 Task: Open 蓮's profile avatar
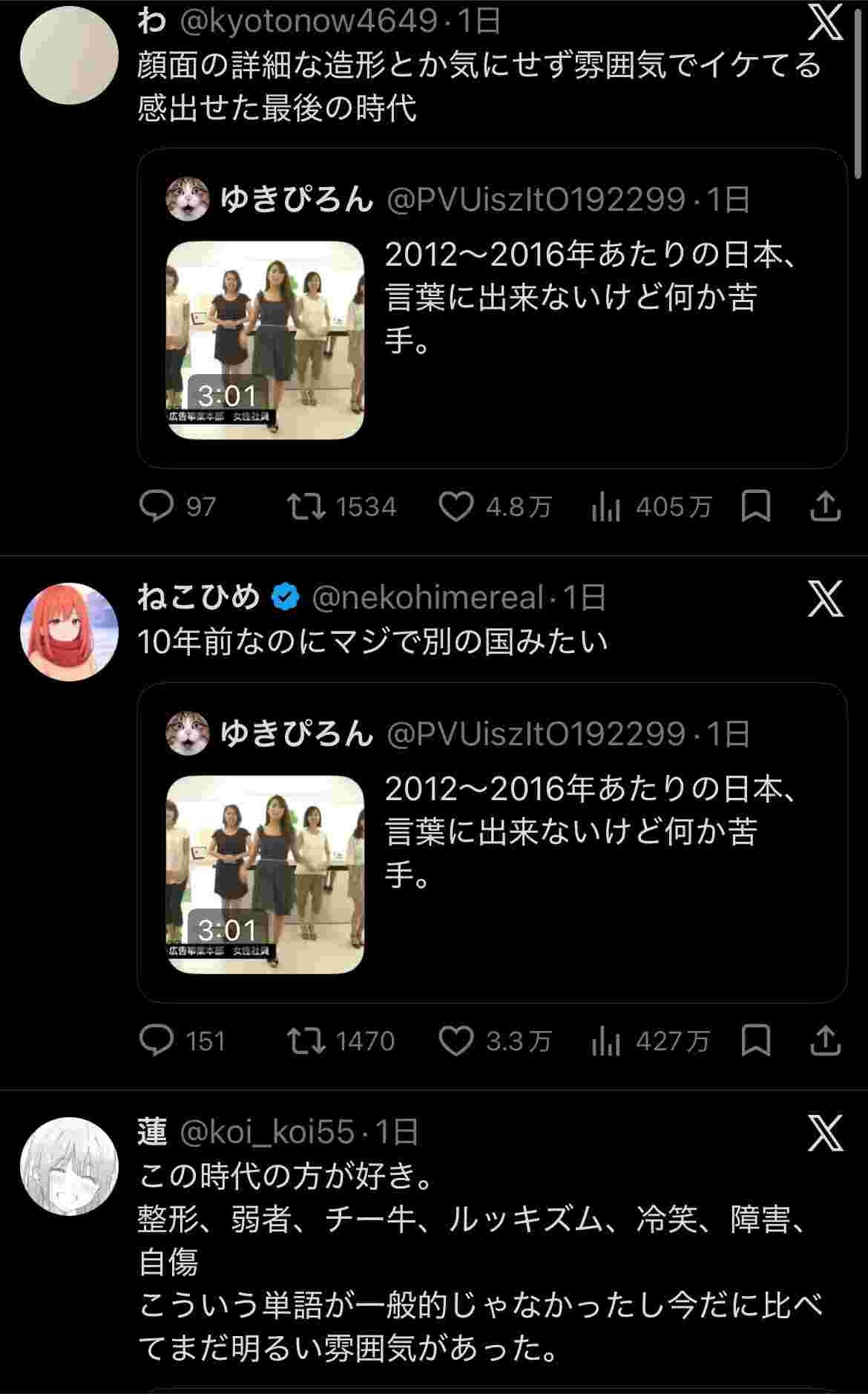69,1166
